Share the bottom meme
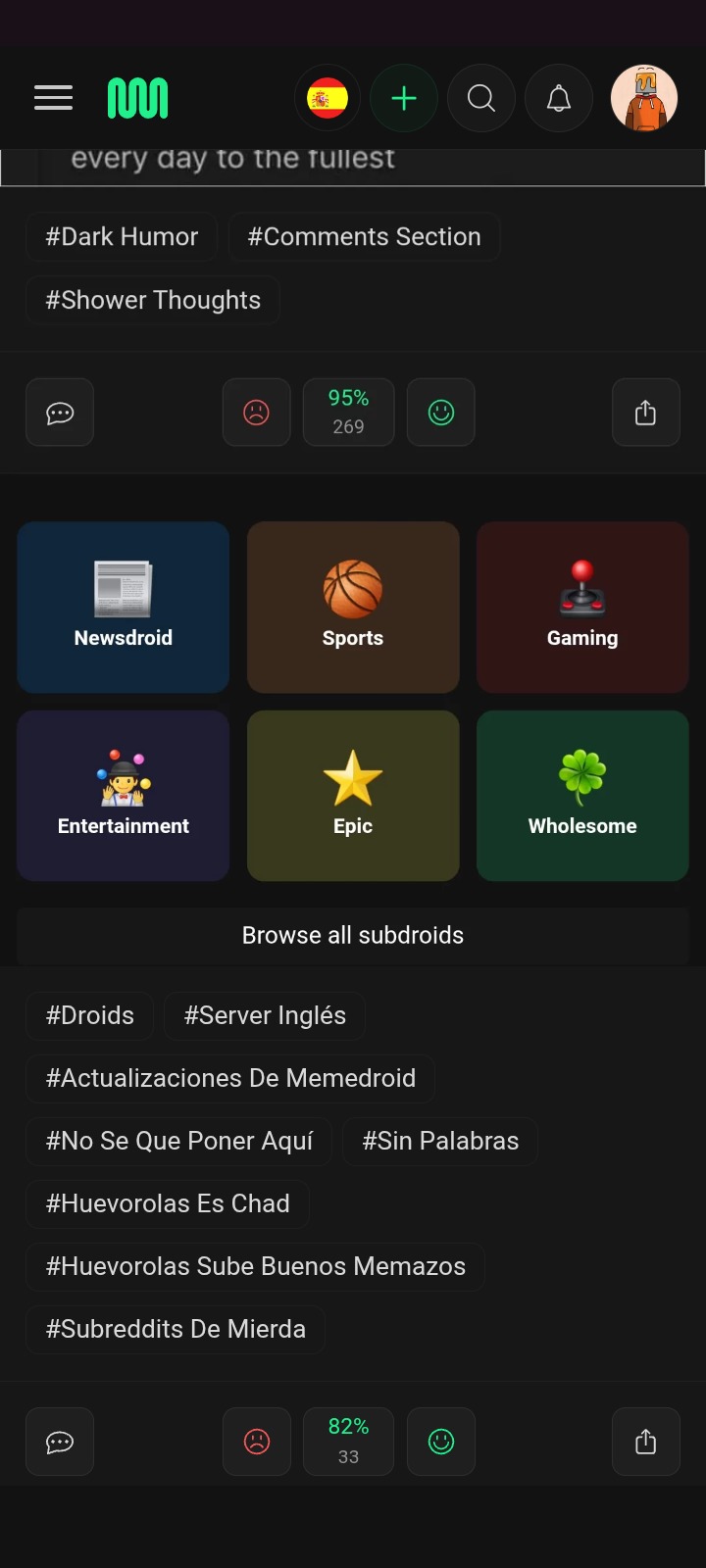 645,1441
